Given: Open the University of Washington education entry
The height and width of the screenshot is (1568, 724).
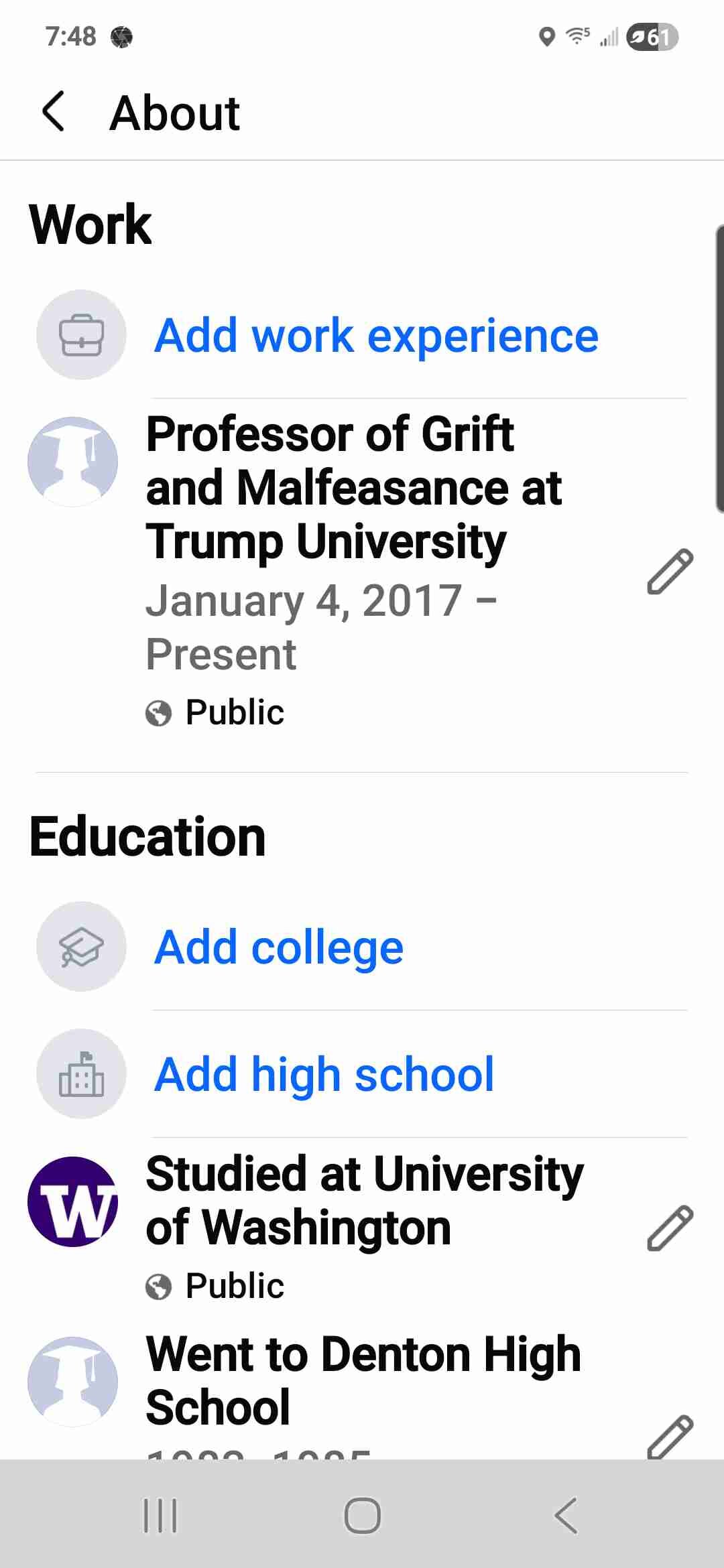Looking at the screenshot, I should [364, 1201].
